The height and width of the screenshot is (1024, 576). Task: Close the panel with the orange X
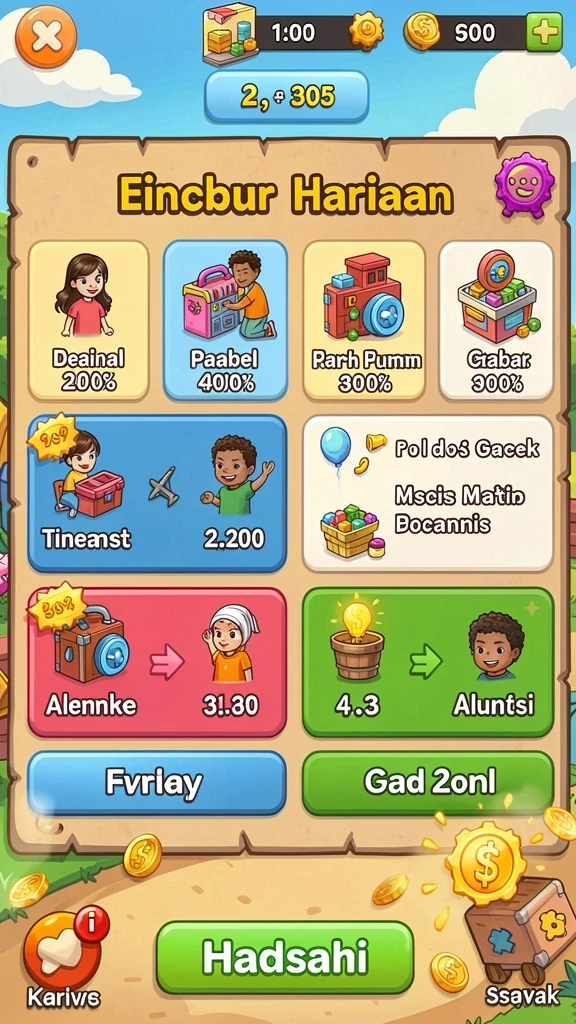click(46, 37)
